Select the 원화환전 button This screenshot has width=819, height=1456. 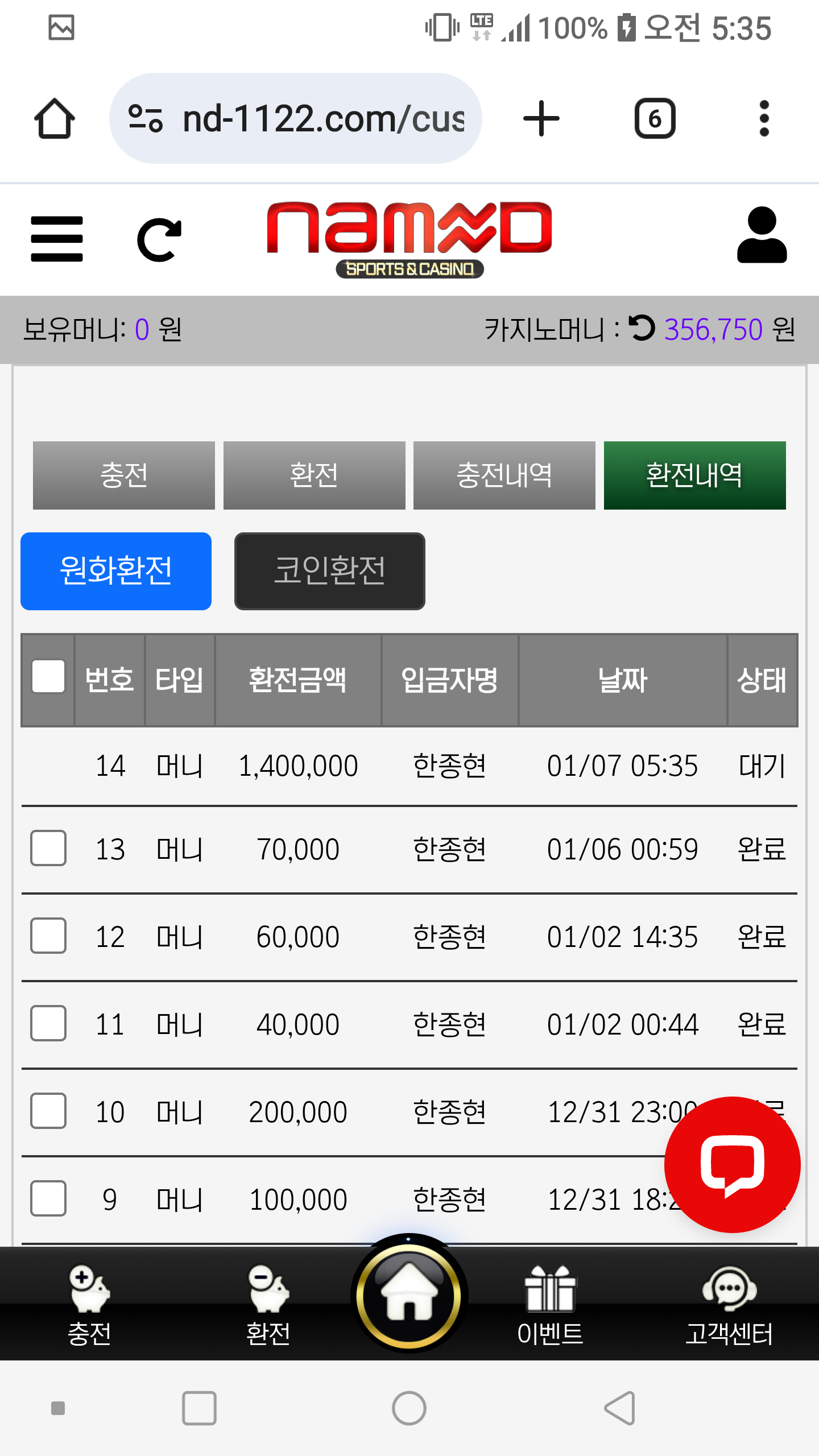pyautogui.click(x=116, y=571)
